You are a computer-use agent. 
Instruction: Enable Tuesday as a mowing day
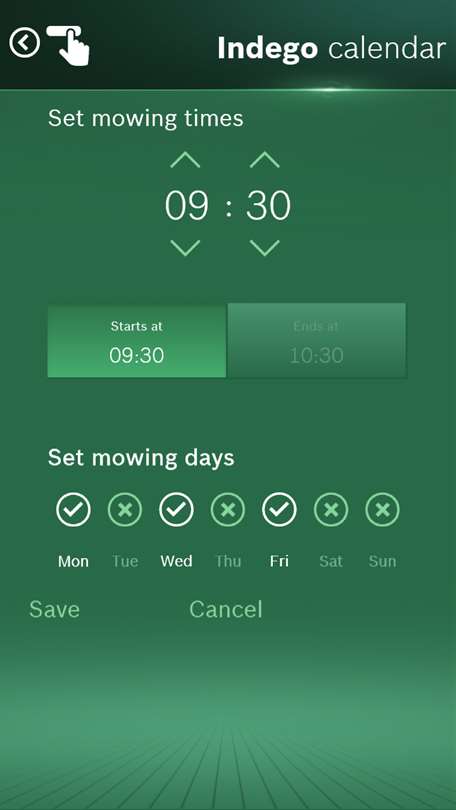124,510
